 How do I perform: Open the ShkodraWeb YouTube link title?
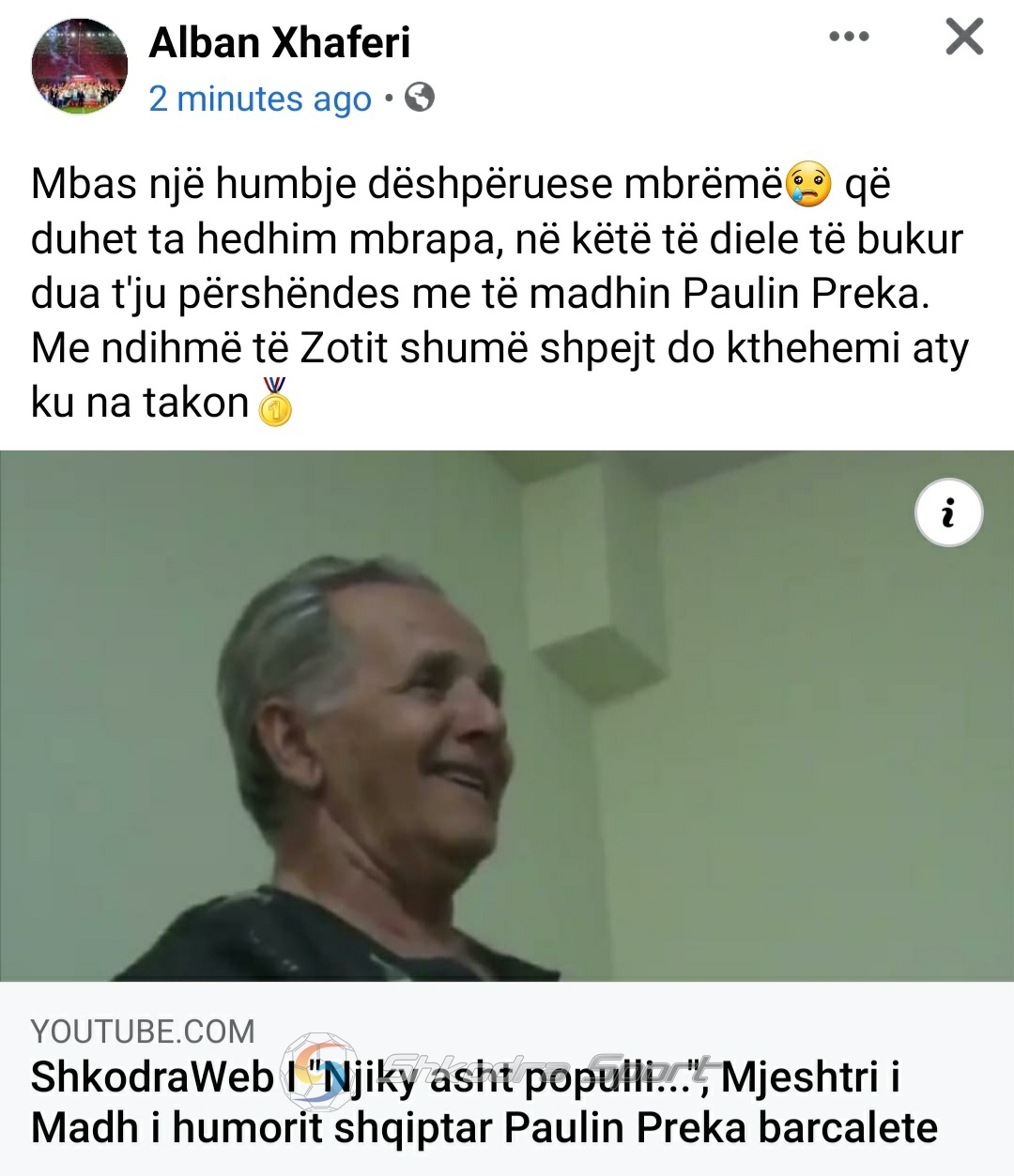[x=484, y=1103]
